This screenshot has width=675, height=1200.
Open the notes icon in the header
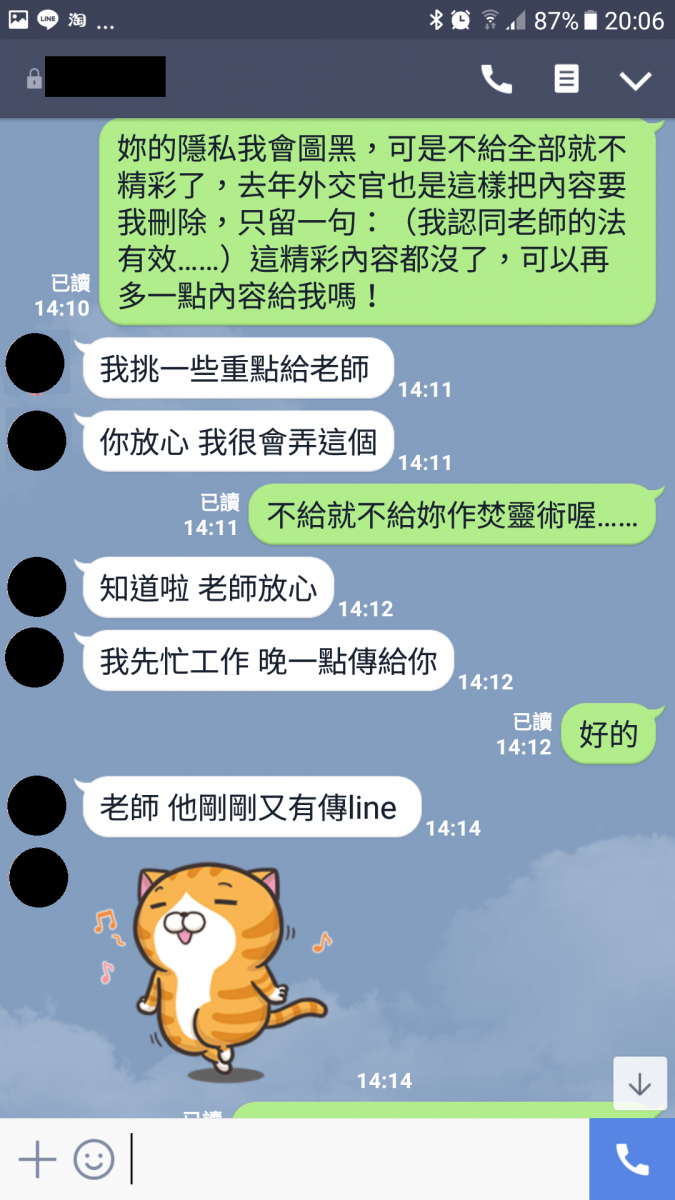click(x=567, y=80)
